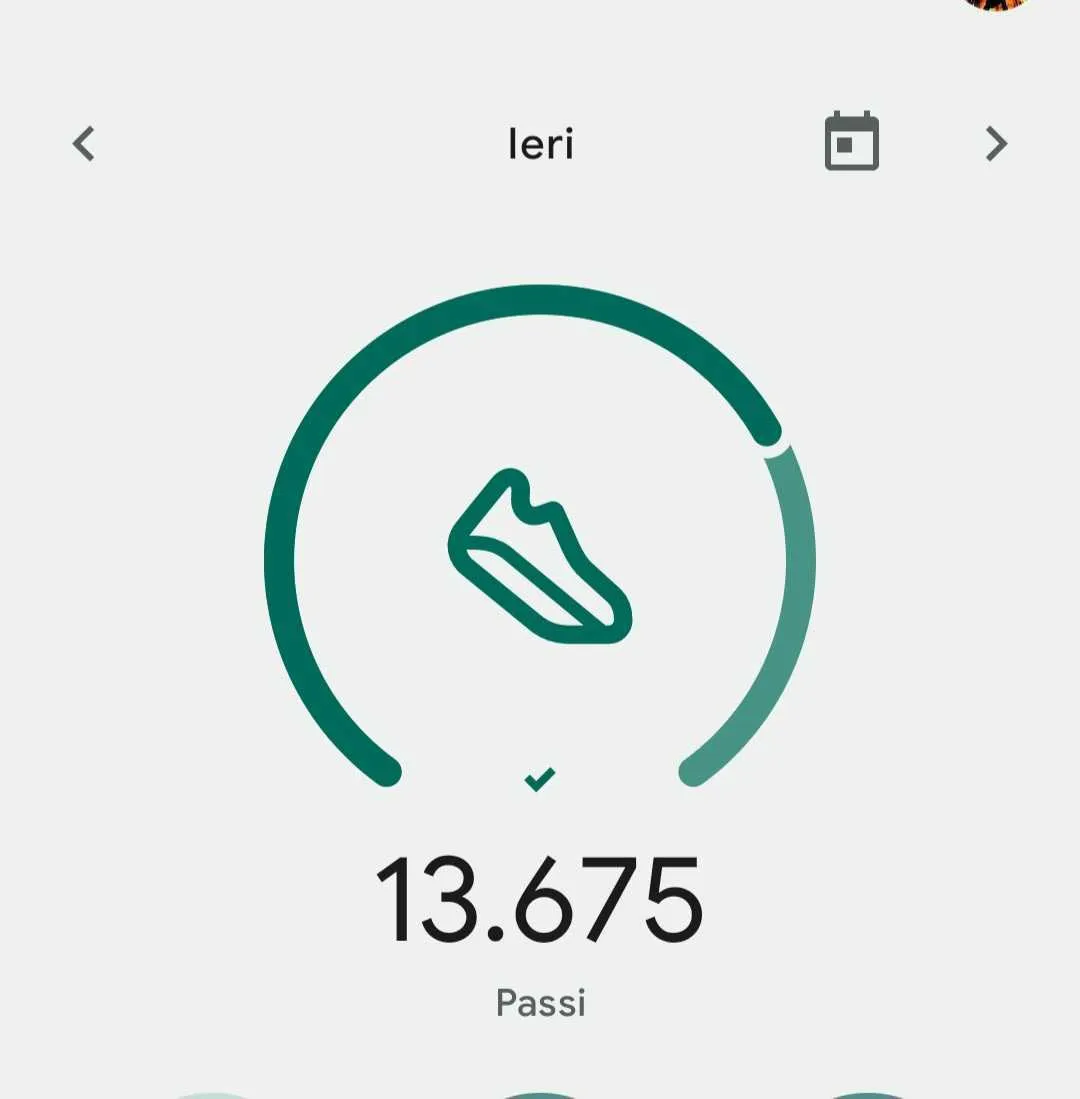Open the profile avatar
The width and height of the screenshot is (1080, 1099).
(x=995, y=4)
